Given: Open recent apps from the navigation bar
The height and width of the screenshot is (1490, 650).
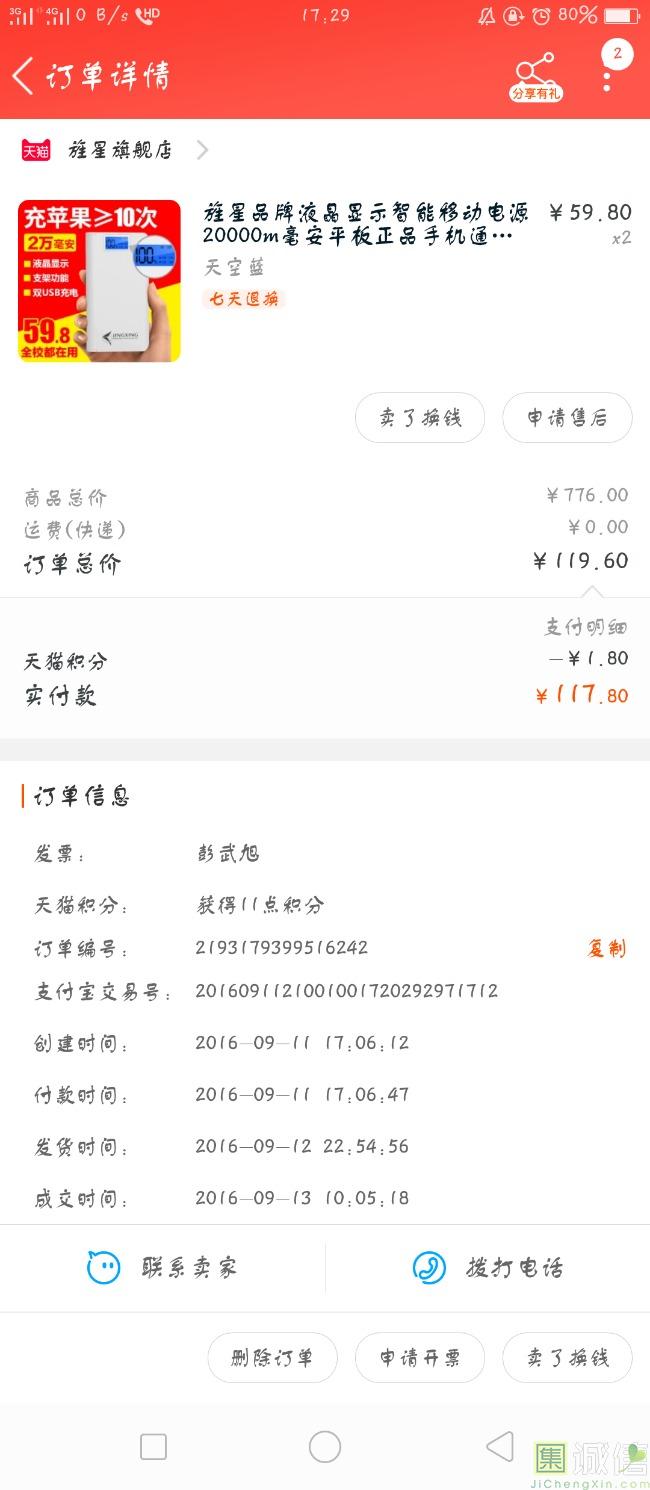Looking at the screenshot, I should 153,1446.
